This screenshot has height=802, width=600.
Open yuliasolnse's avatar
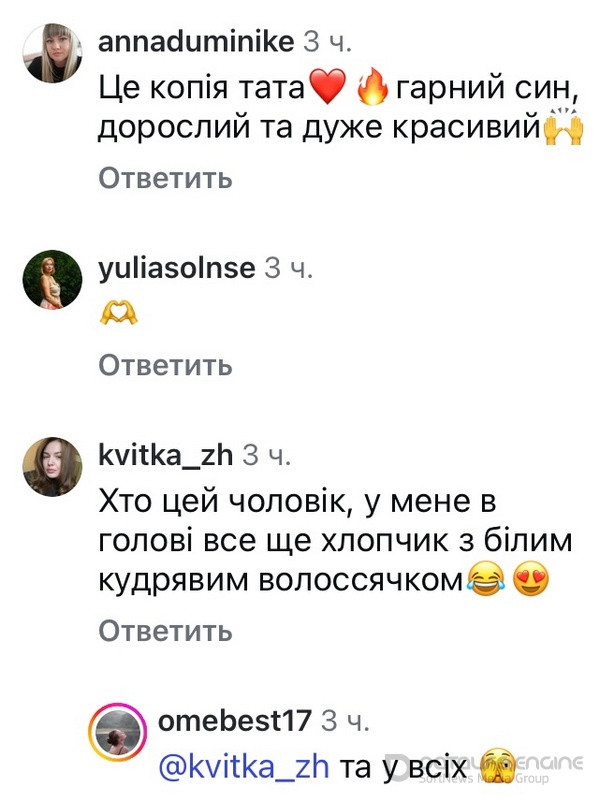pos(52,279)
